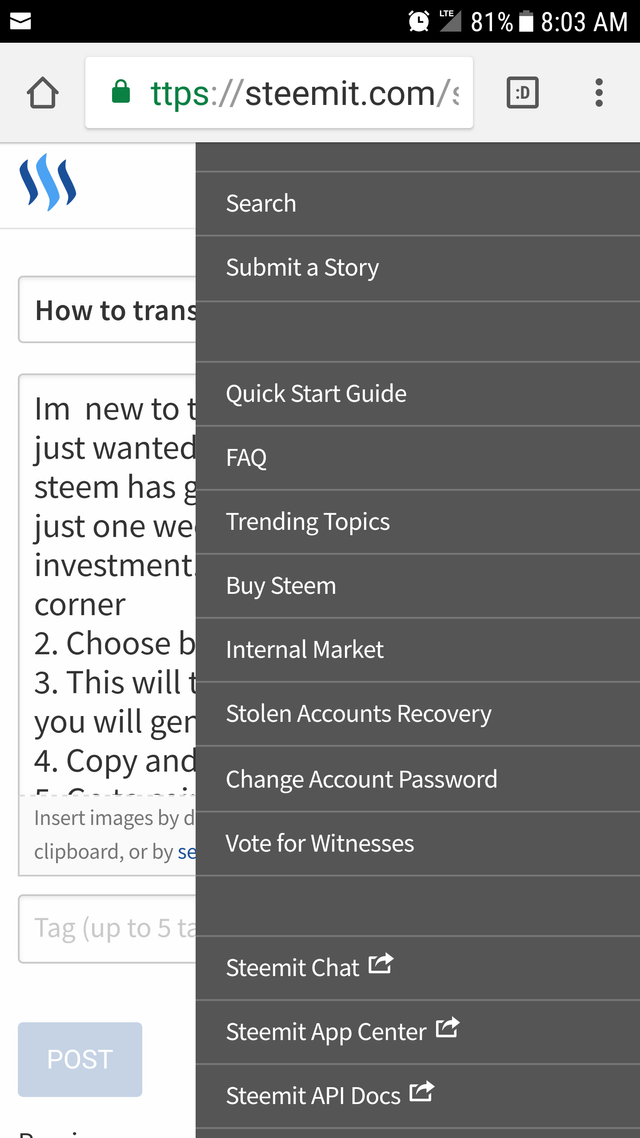The width and height of the screenshot is (640, 1138).
Task: View the FAQ page
Action: tap(246, 458)
